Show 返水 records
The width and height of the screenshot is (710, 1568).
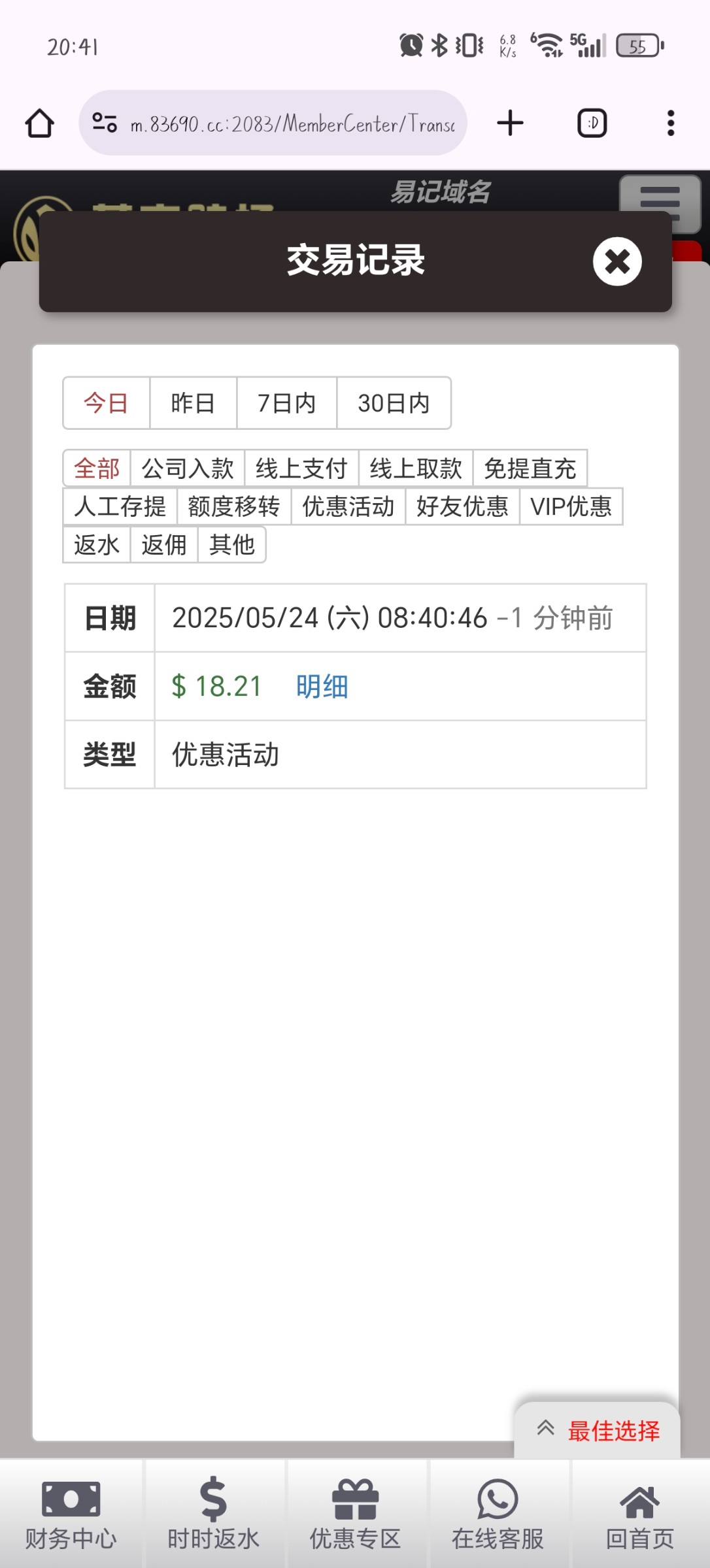(x=97, y=544)
